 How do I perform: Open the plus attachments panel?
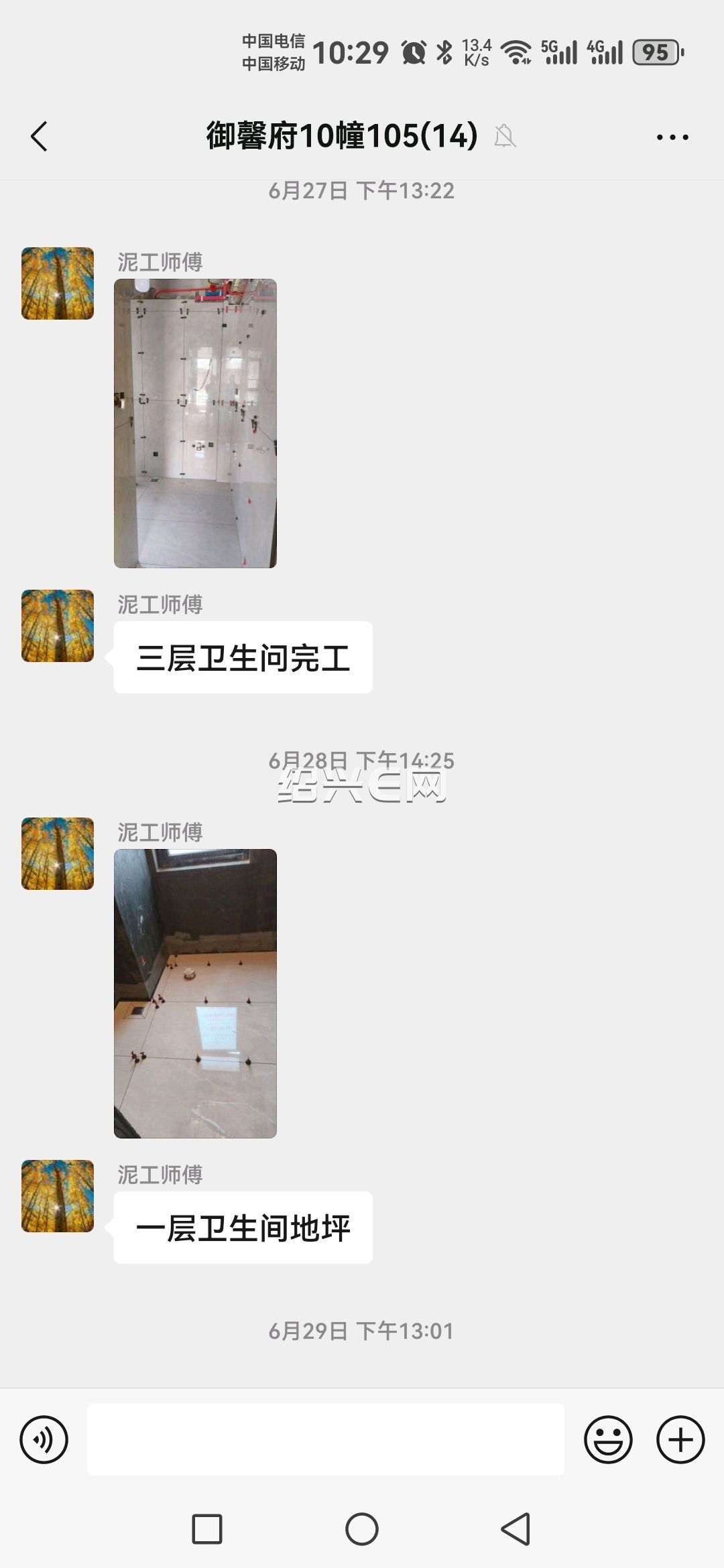pyautogui.click(x=680, y=1439)
